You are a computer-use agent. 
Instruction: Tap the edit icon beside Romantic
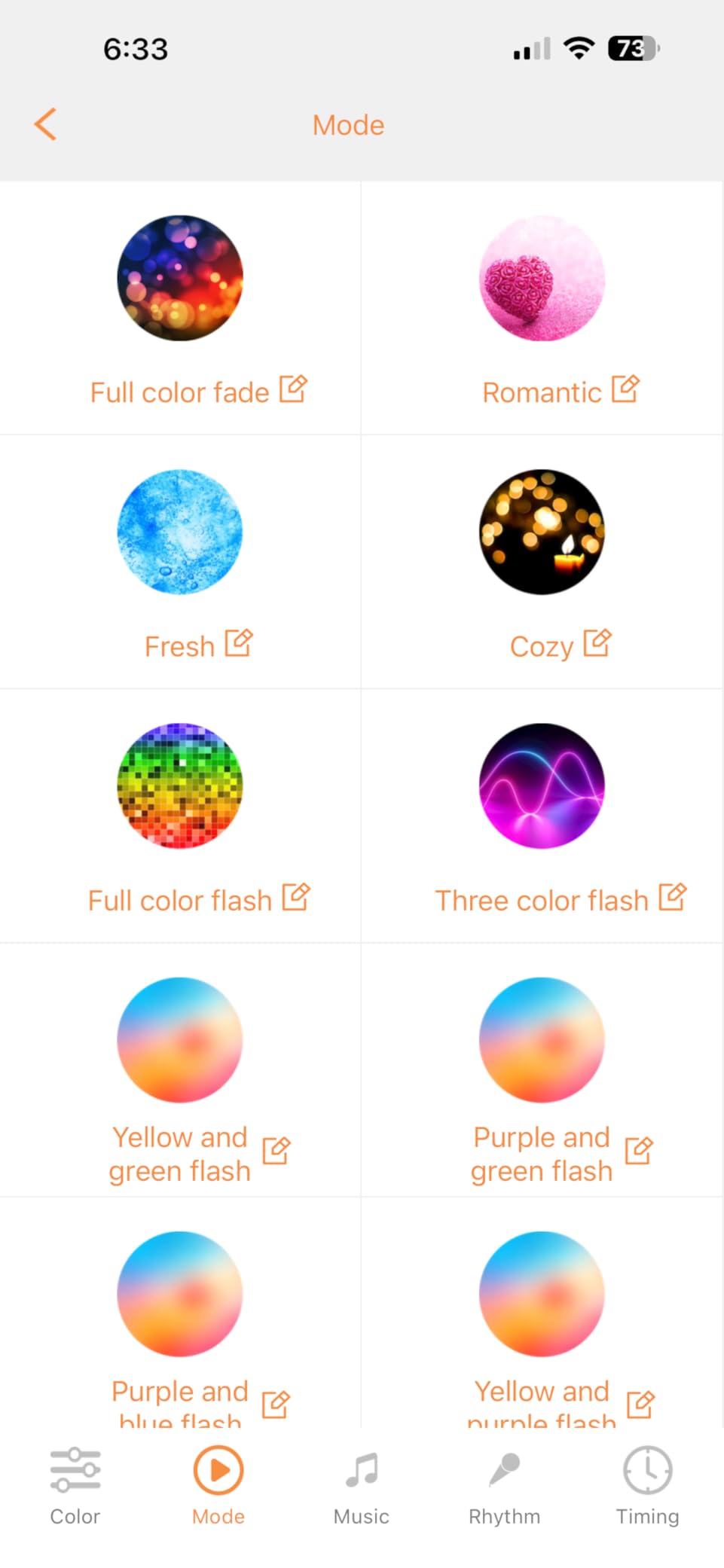point(625,389)
